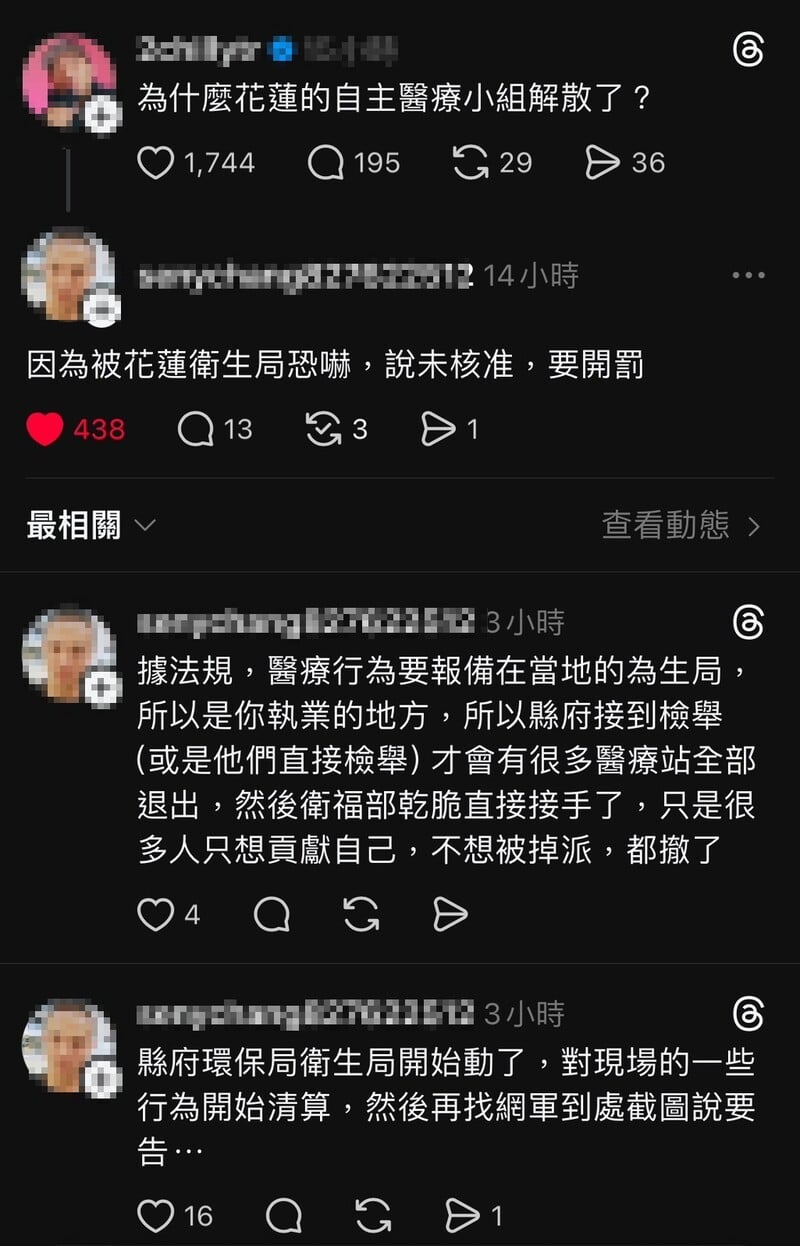Open the overflow menu on the 14小時 reply
The width and height of the screenshot is (800, 1246).
pos(748,276)
